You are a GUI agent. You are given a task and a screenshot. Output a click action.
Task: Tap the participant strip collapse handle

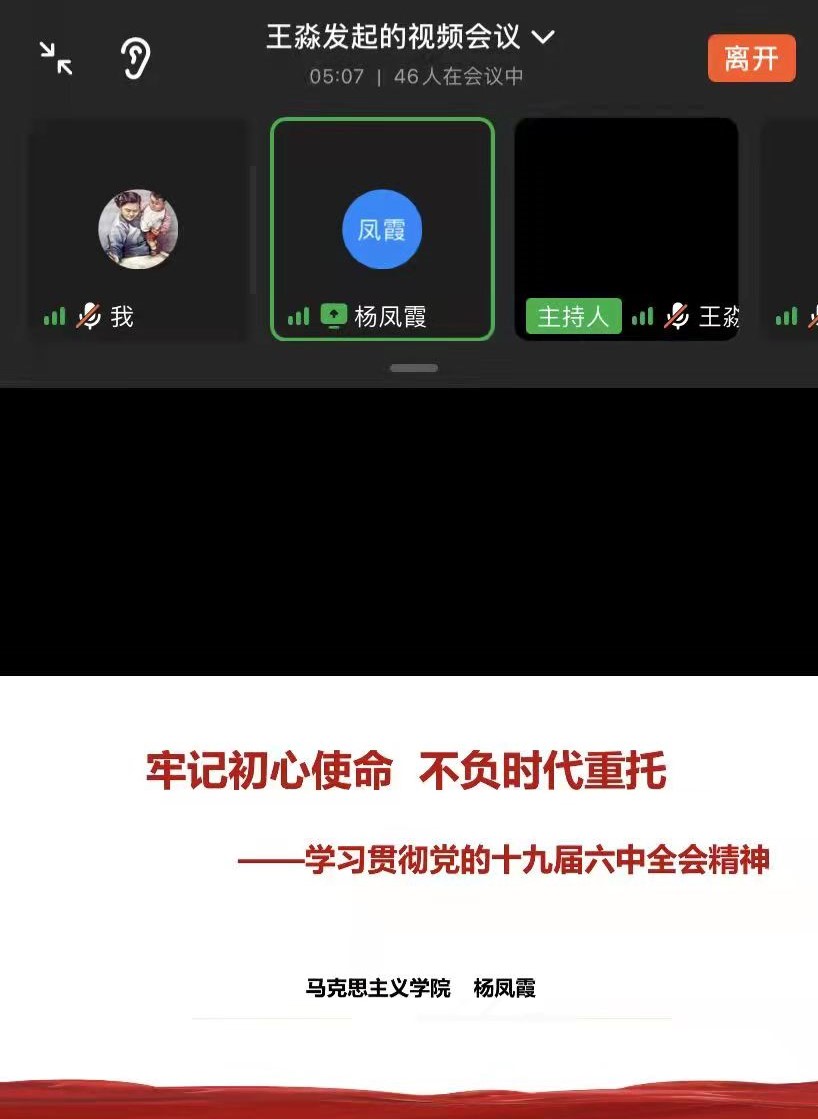[x=414, y=368]
